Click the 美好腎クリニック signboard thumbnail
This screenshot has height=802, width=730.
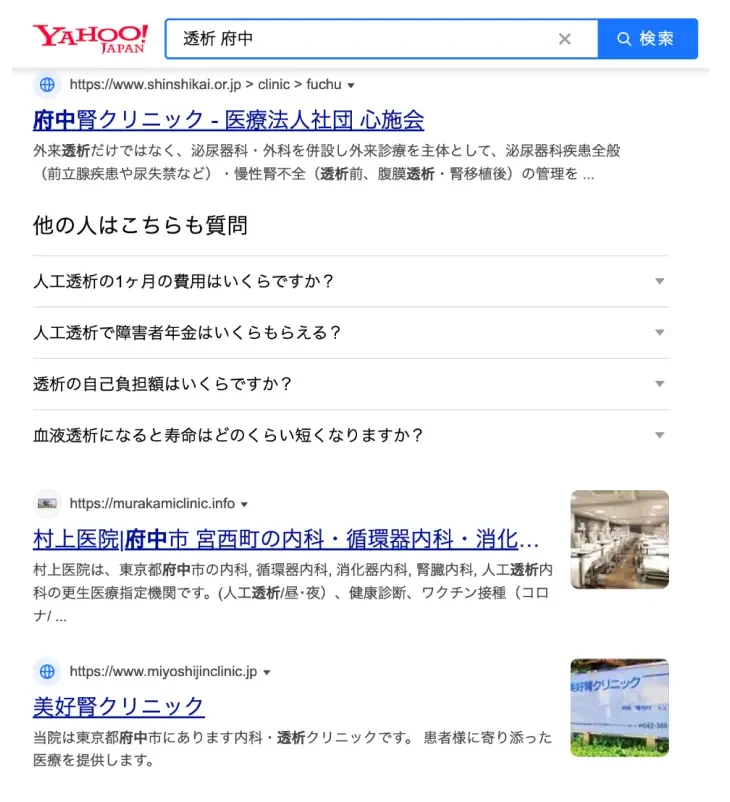[618, 707]
